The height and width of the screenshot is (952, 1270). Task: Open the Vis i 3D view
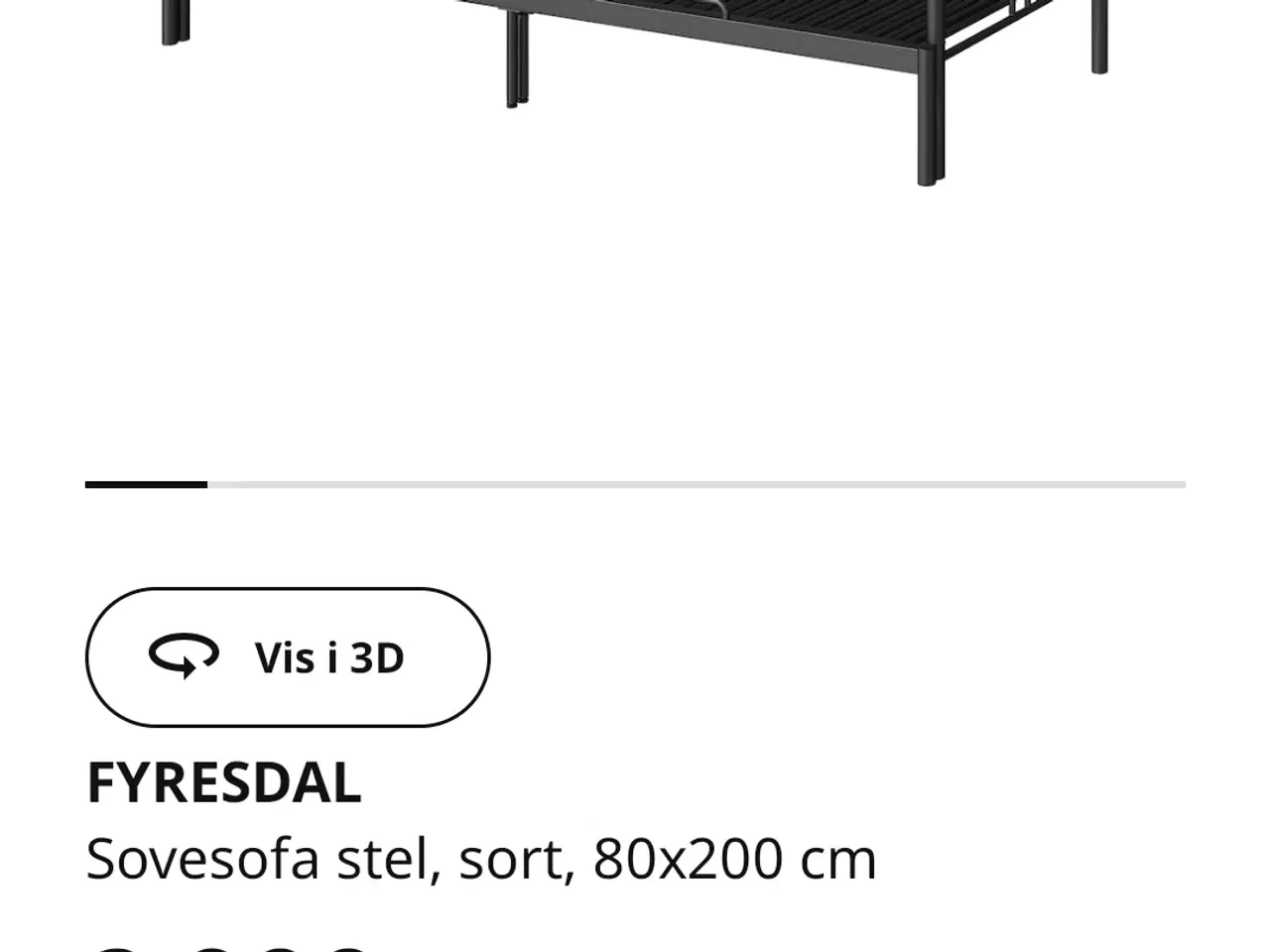[288, 657]
